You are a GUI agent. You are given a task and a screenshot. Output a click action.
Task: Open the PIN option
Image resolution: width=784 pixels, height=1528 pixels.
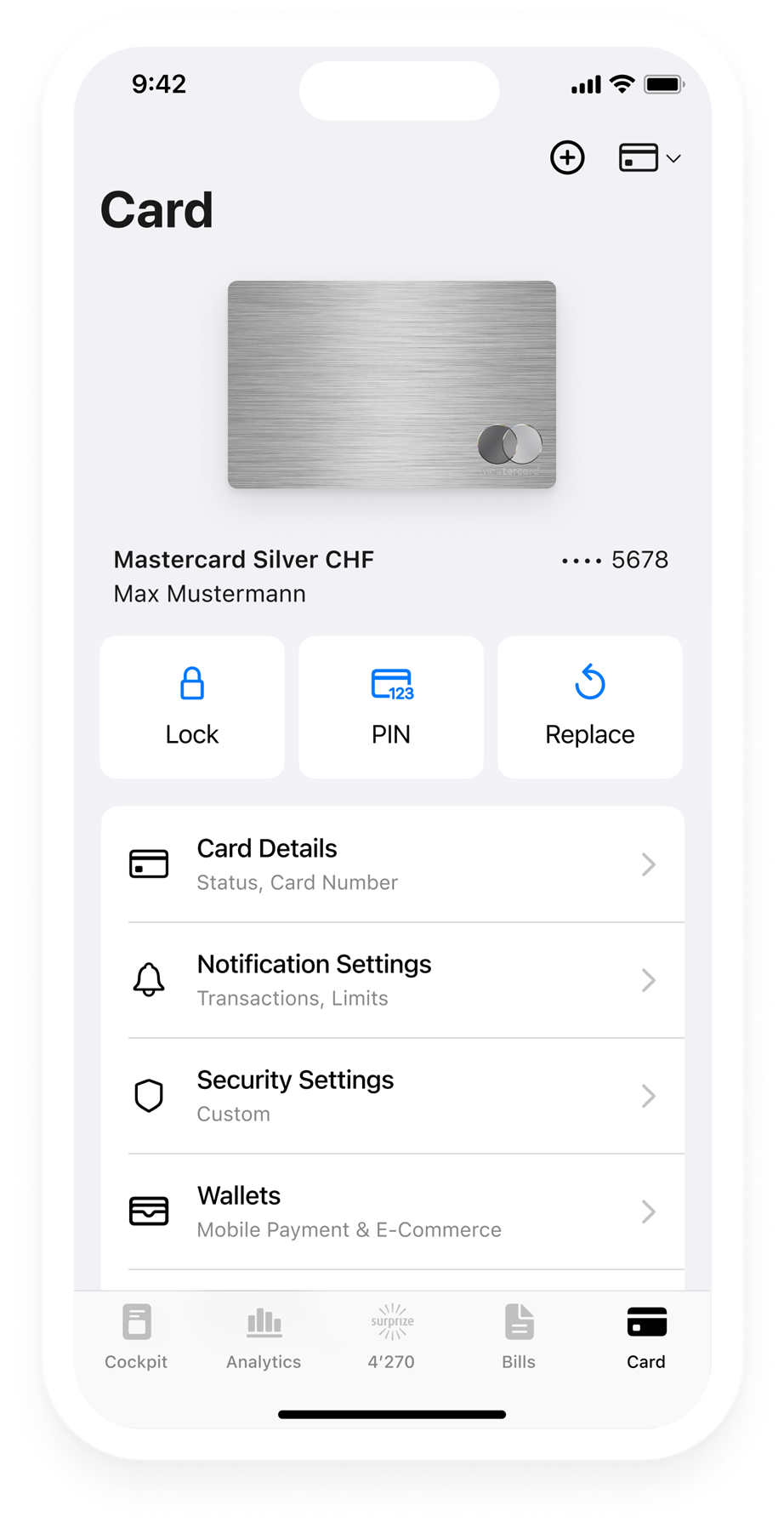[x=391, y=707]
